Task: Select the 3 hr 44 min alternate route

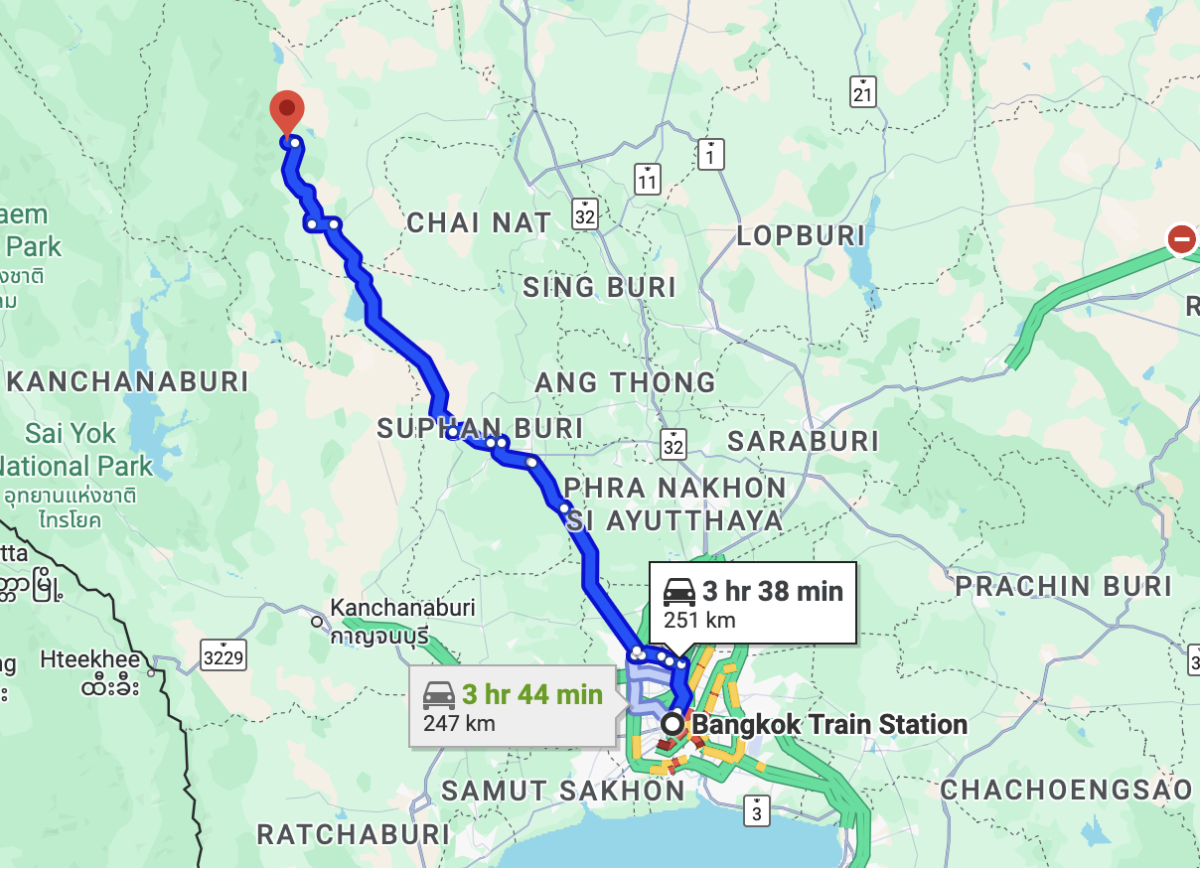Action: coord(511,706)
